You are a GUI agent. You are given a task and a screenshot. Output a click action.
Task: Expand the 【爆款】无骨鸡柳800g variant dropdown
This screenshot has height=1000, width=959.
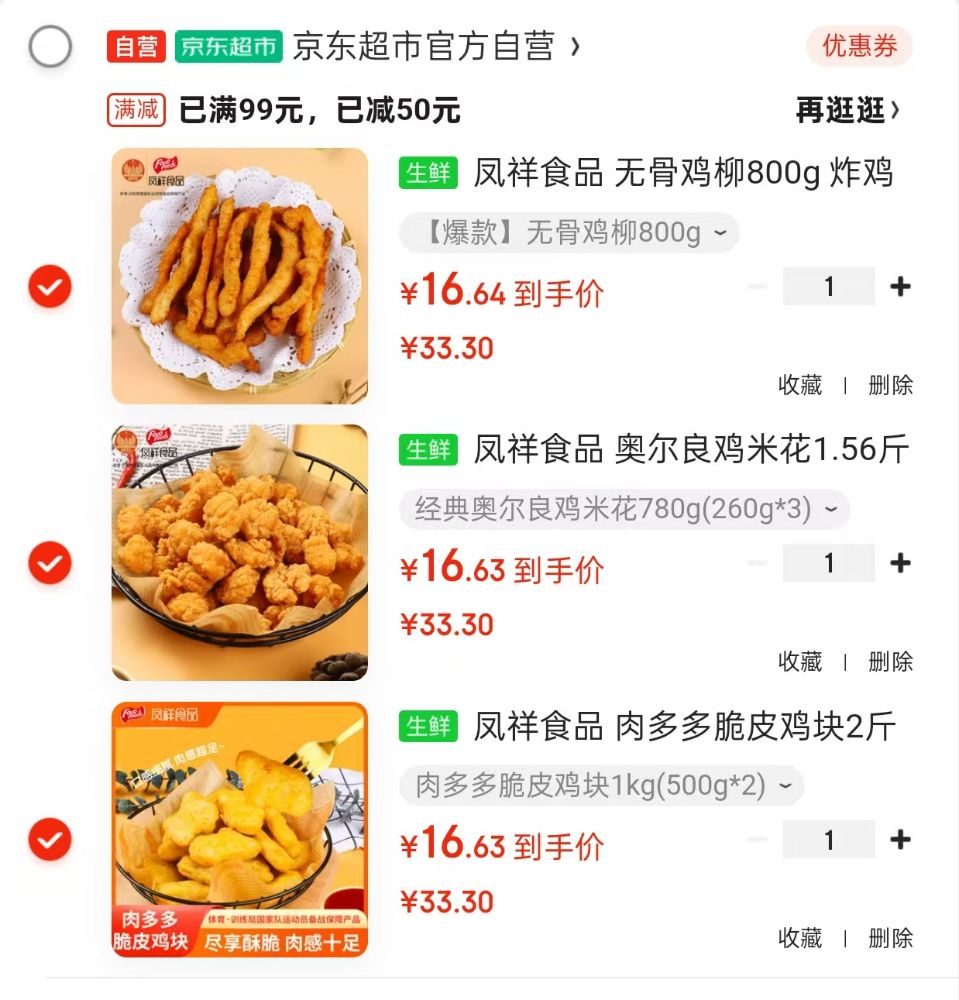[569, 234]
